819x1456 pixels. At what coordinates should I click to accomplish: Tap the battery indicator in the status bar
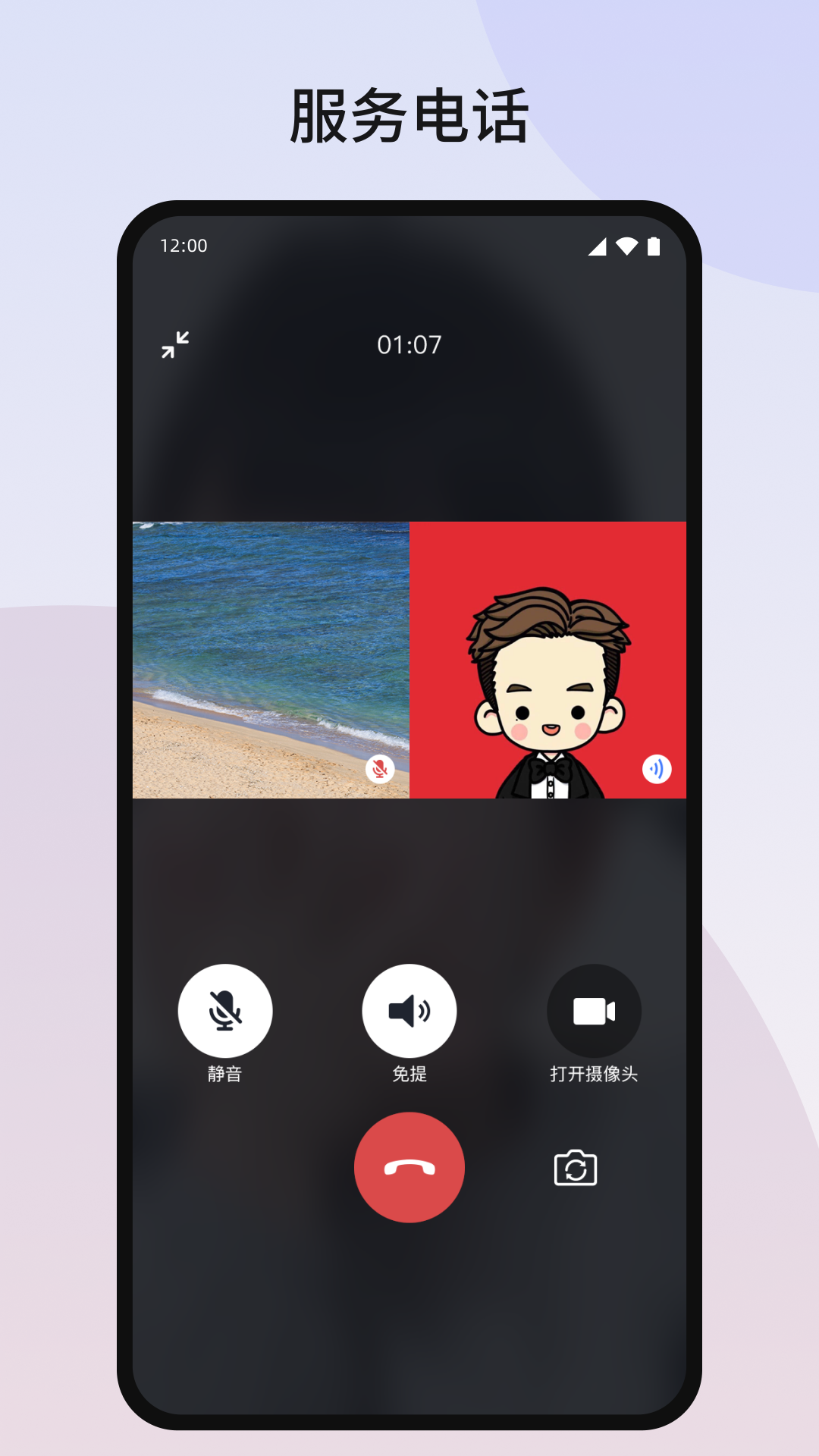click(655, 246)
